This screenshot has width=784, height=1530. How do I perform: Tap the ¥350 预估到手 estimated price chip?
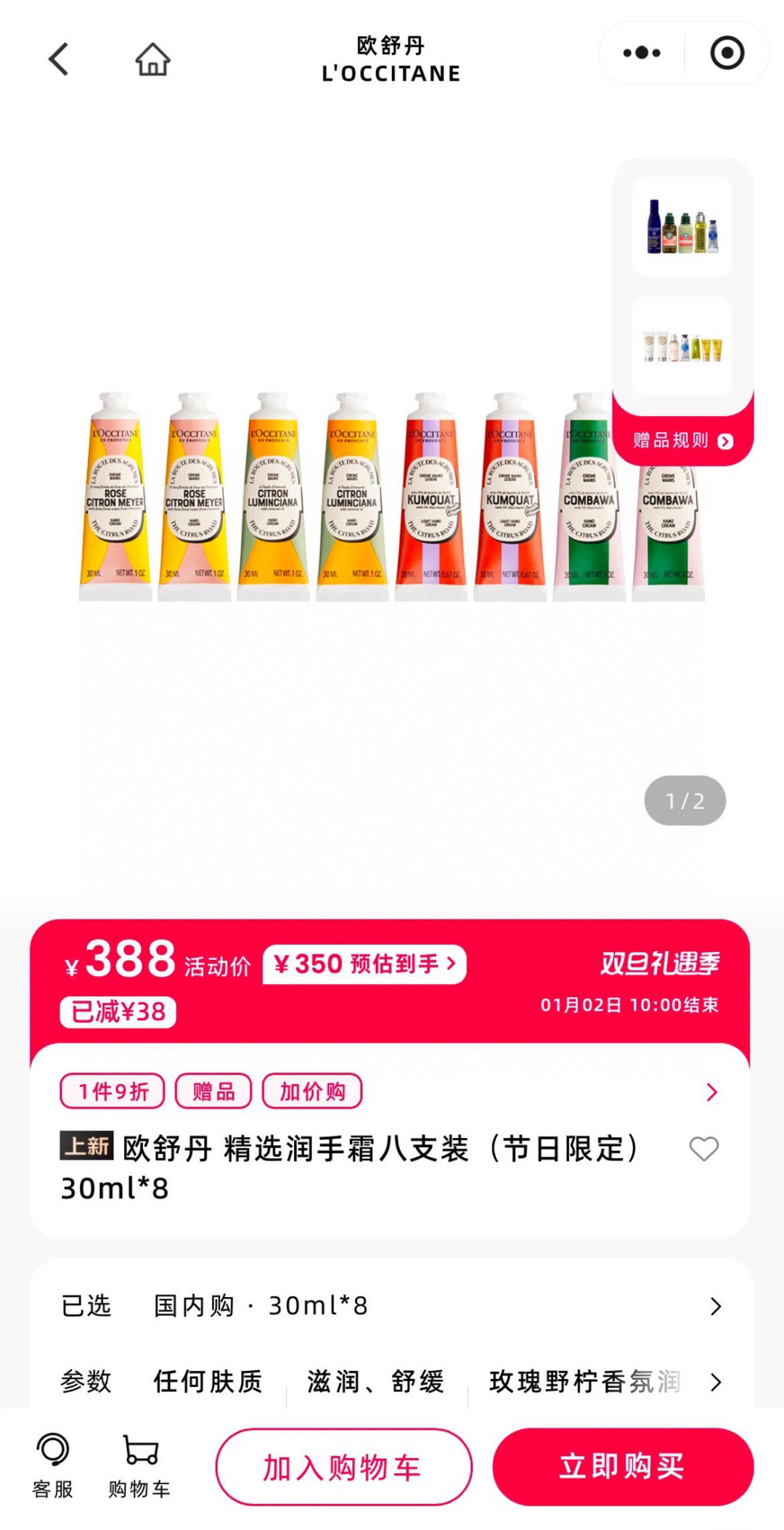pyautogui.click(x=364, y=964)
